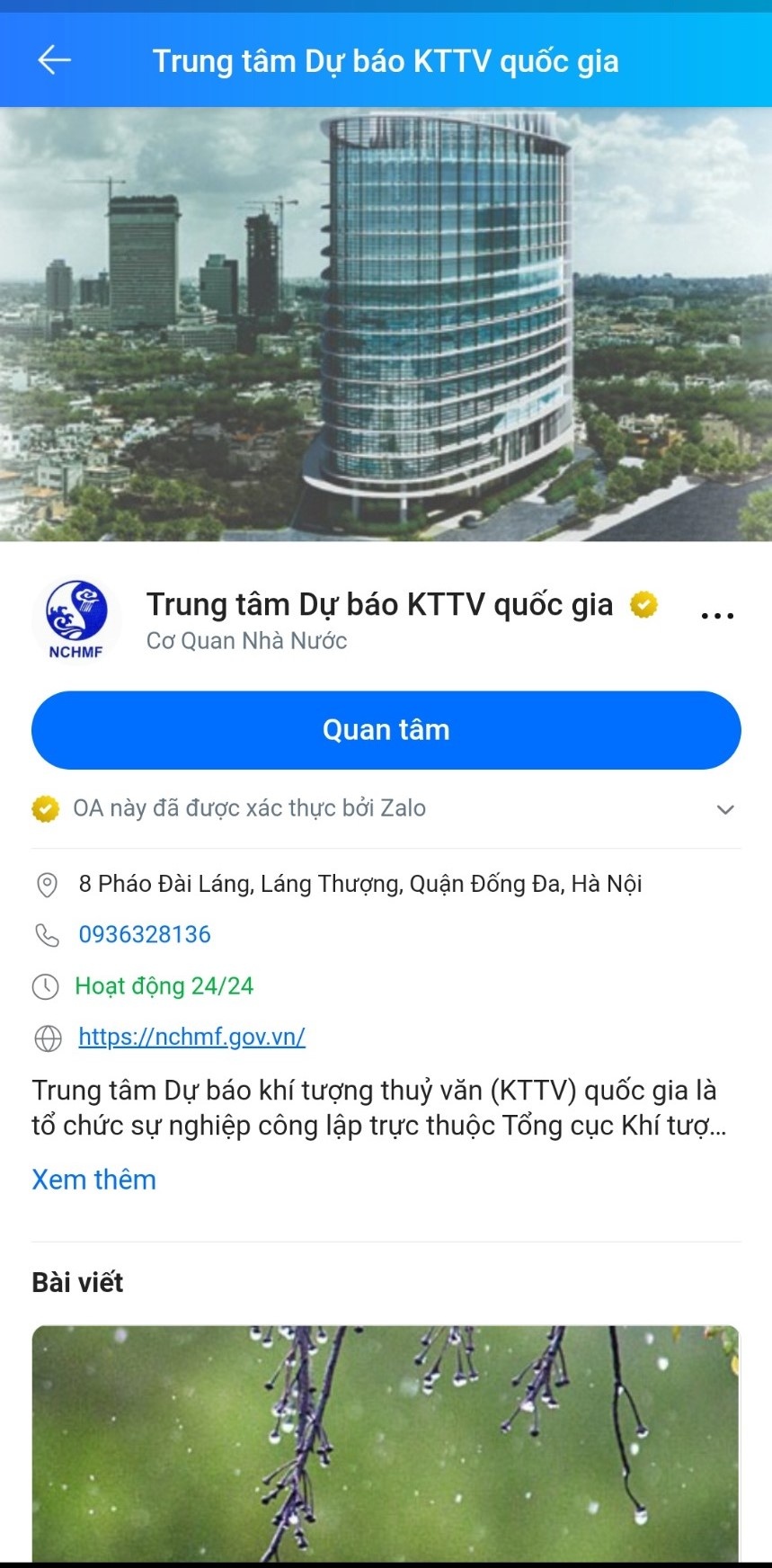Viewport: 772px width, 1568px height.
Task: Expand the Zalo verification details chevron
Action: click(726, 809)
